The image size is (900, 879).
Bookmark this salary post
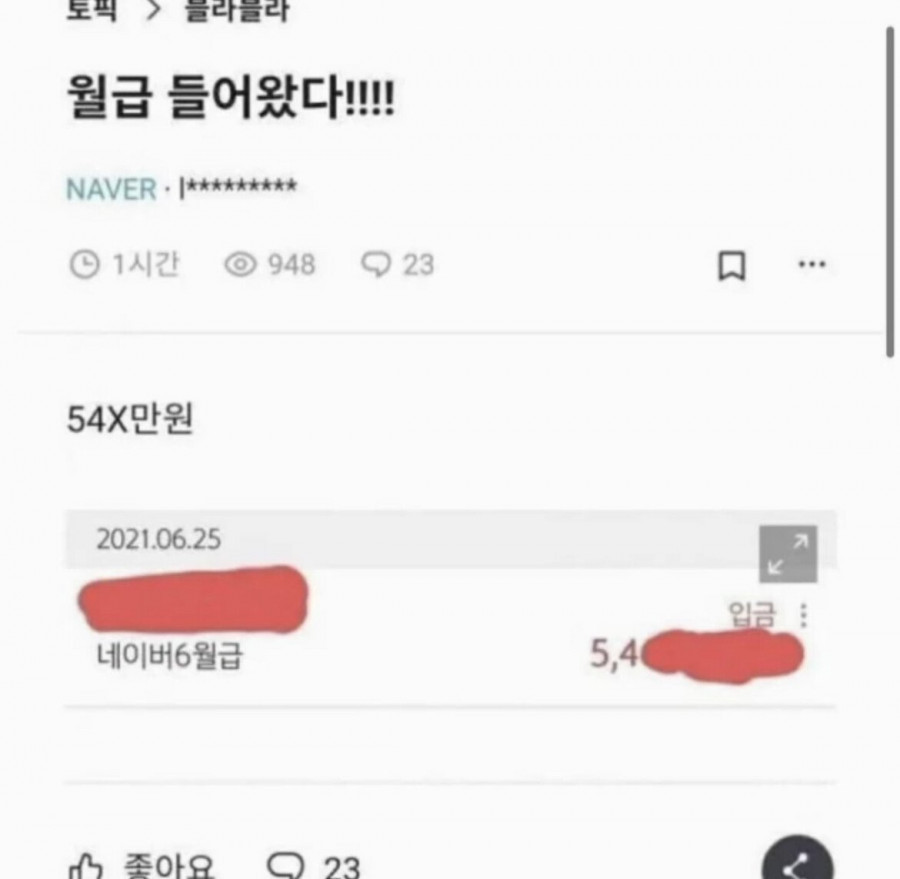tap(732, 266)
